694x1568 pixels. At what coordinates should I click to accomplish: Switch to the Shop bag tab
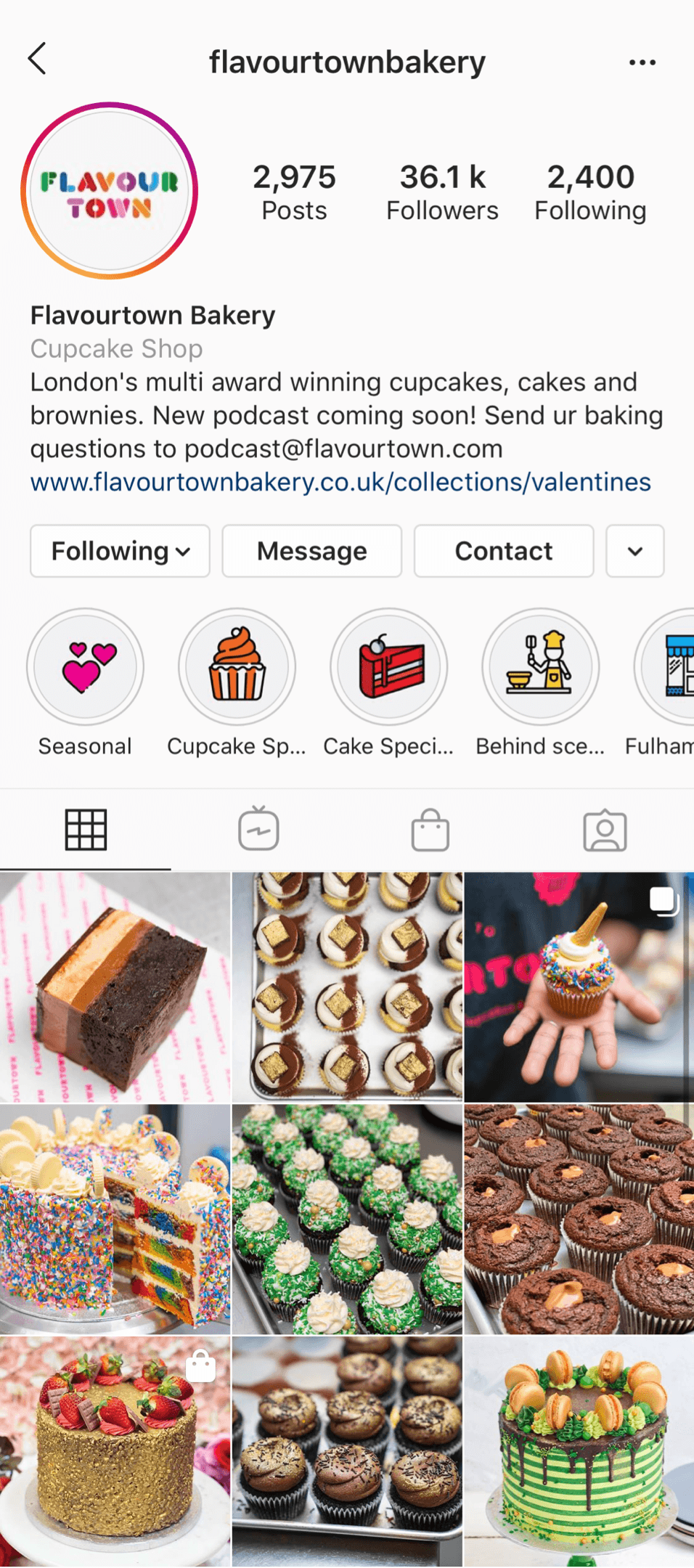click(x=430, y=830)
